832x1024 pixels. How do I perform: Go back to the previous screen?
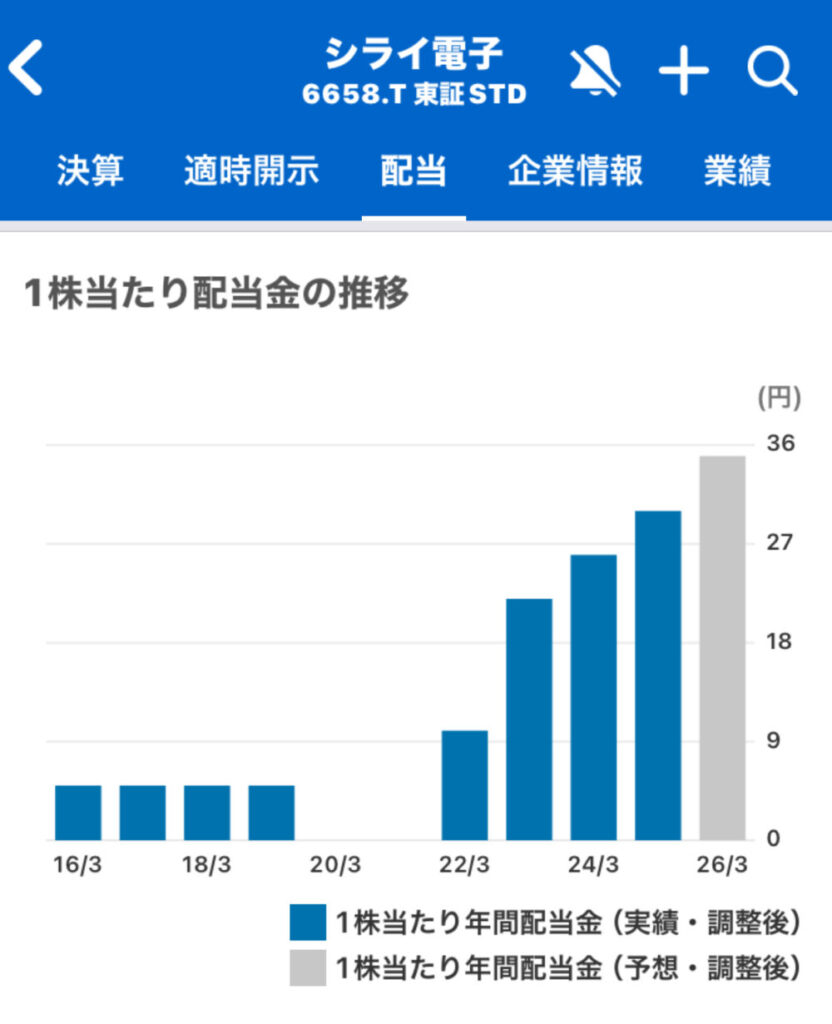27,69
